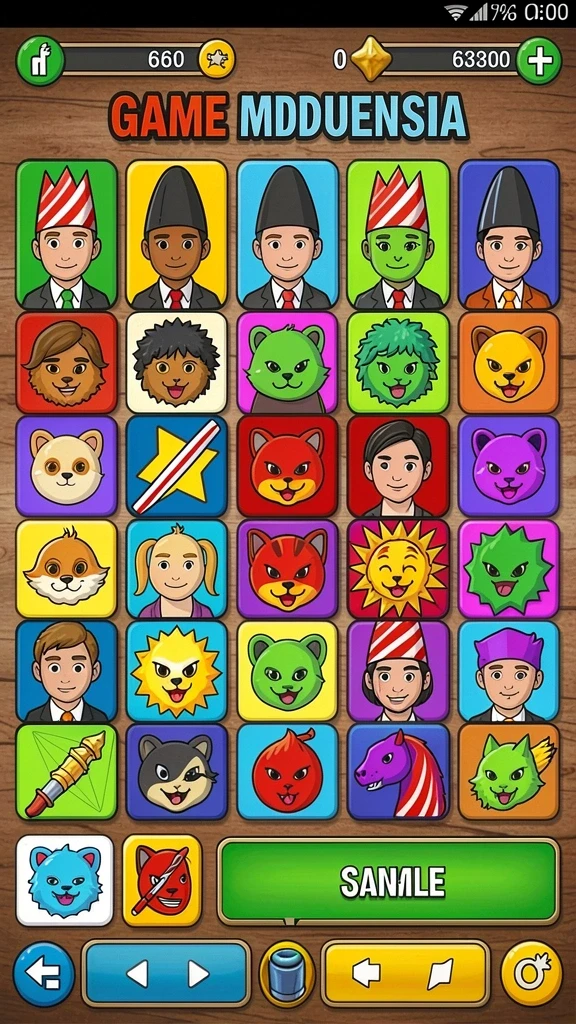Tap the left arrow on the yellow bar
576x1024 pixels.
(x=366, y=974)
